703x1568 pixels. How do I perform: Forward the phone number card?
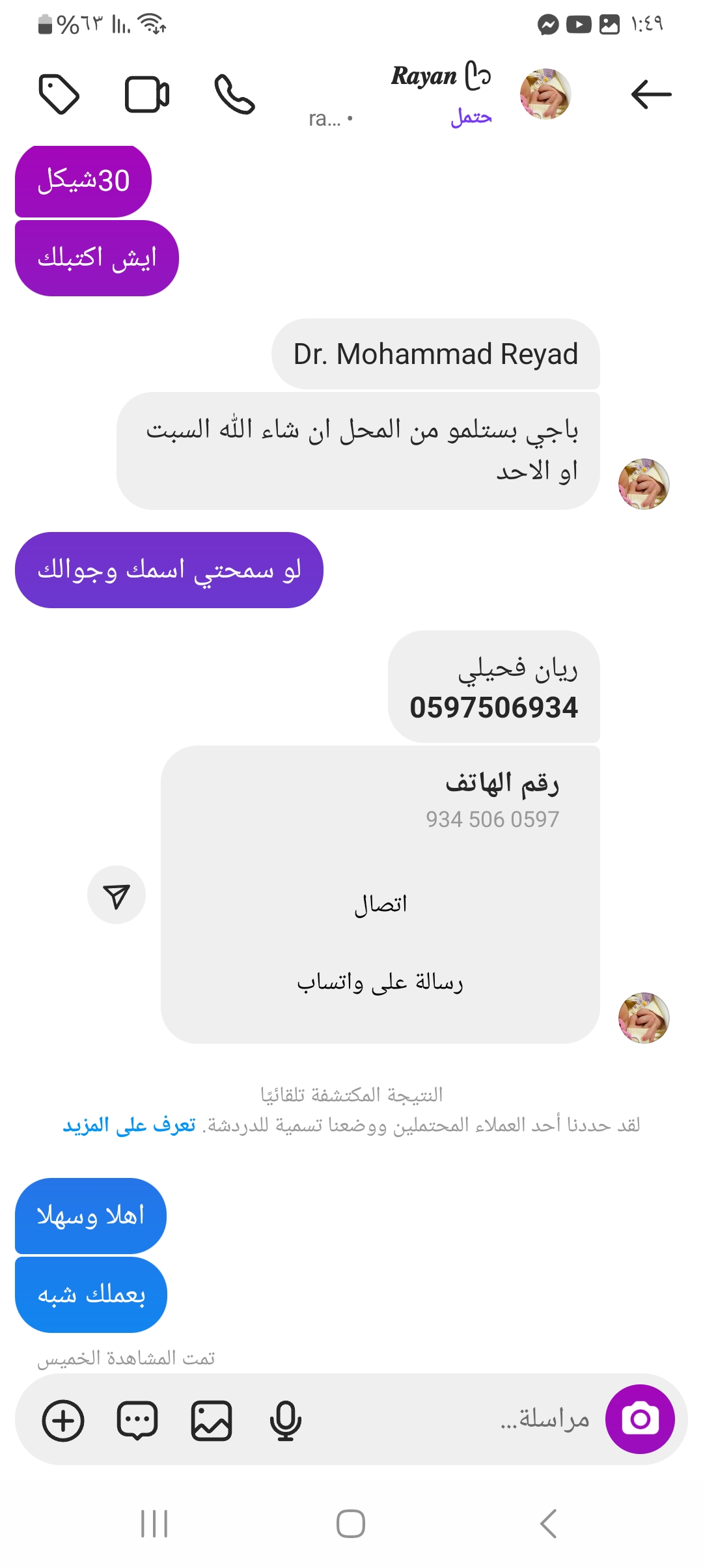pos(117,895)
